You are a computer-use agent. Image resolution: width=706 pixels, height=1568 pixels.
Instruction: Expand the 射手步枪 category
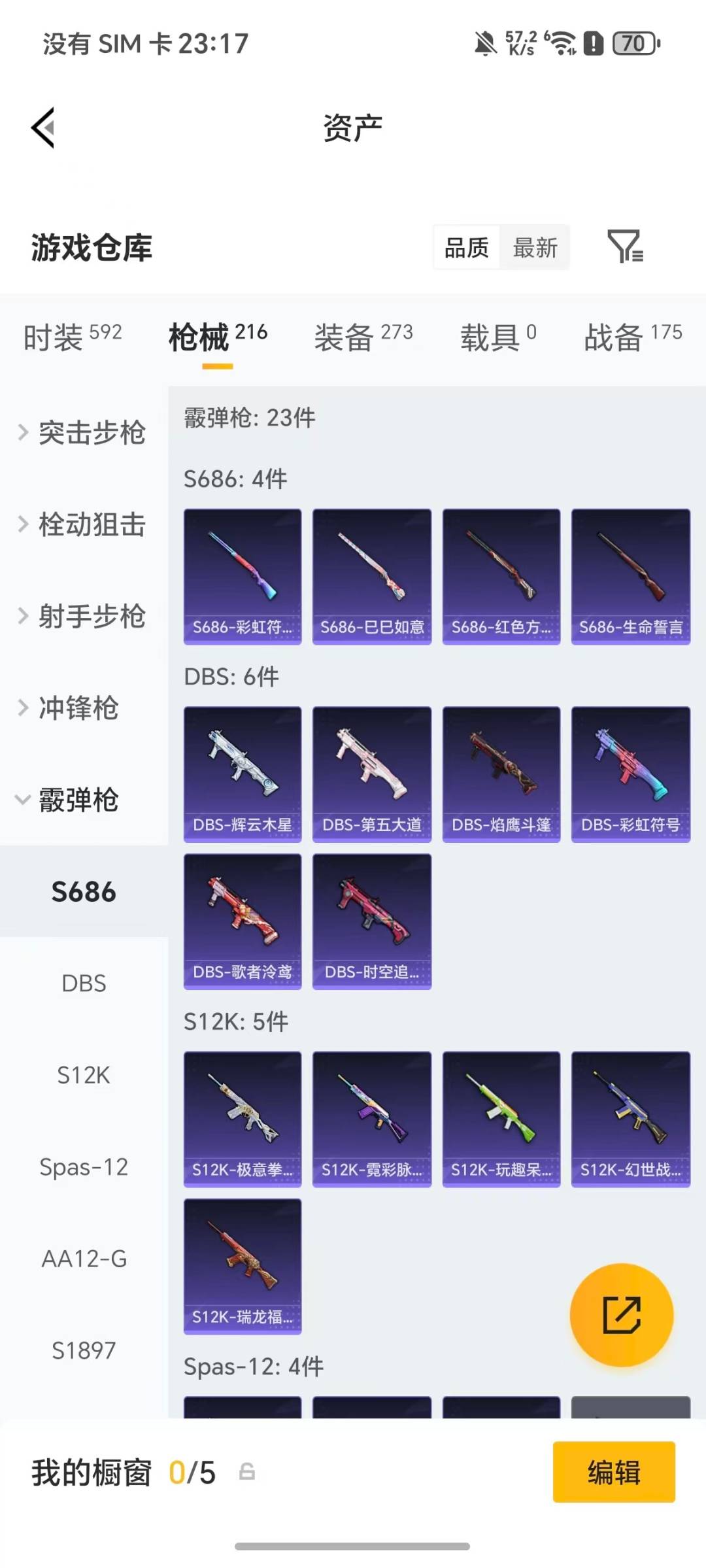pyautogui.click(x=83, y=616)
